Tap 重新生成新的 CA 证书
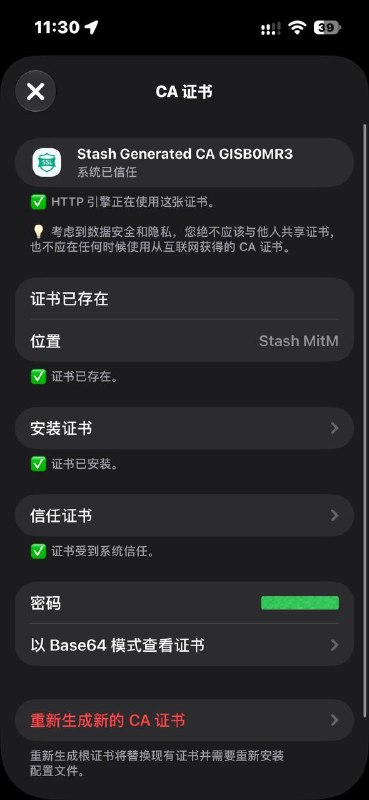The height and width of the screenshot is (800, 369). (184, 720)
